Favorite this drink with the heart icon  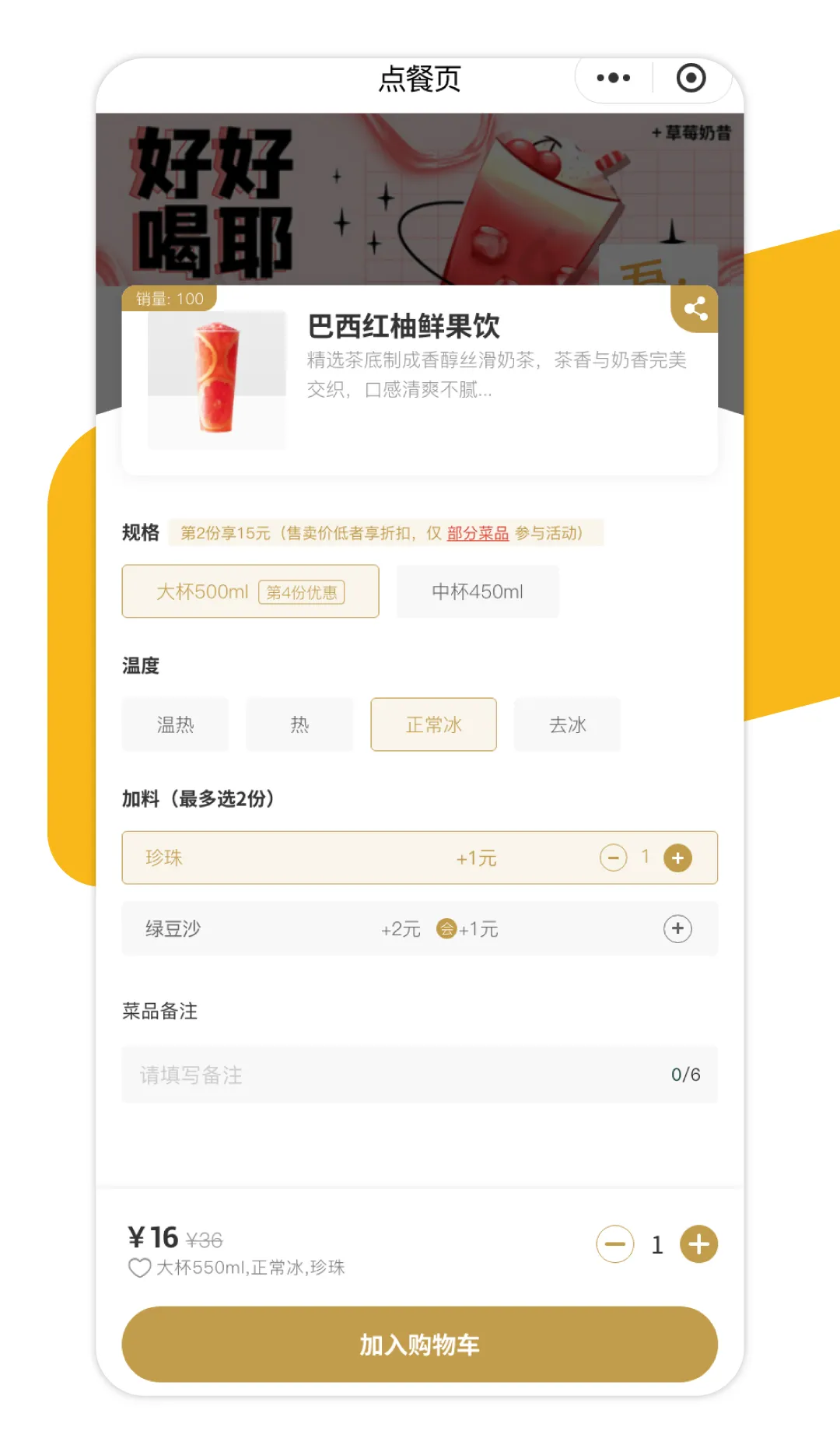pos(139,1268)
